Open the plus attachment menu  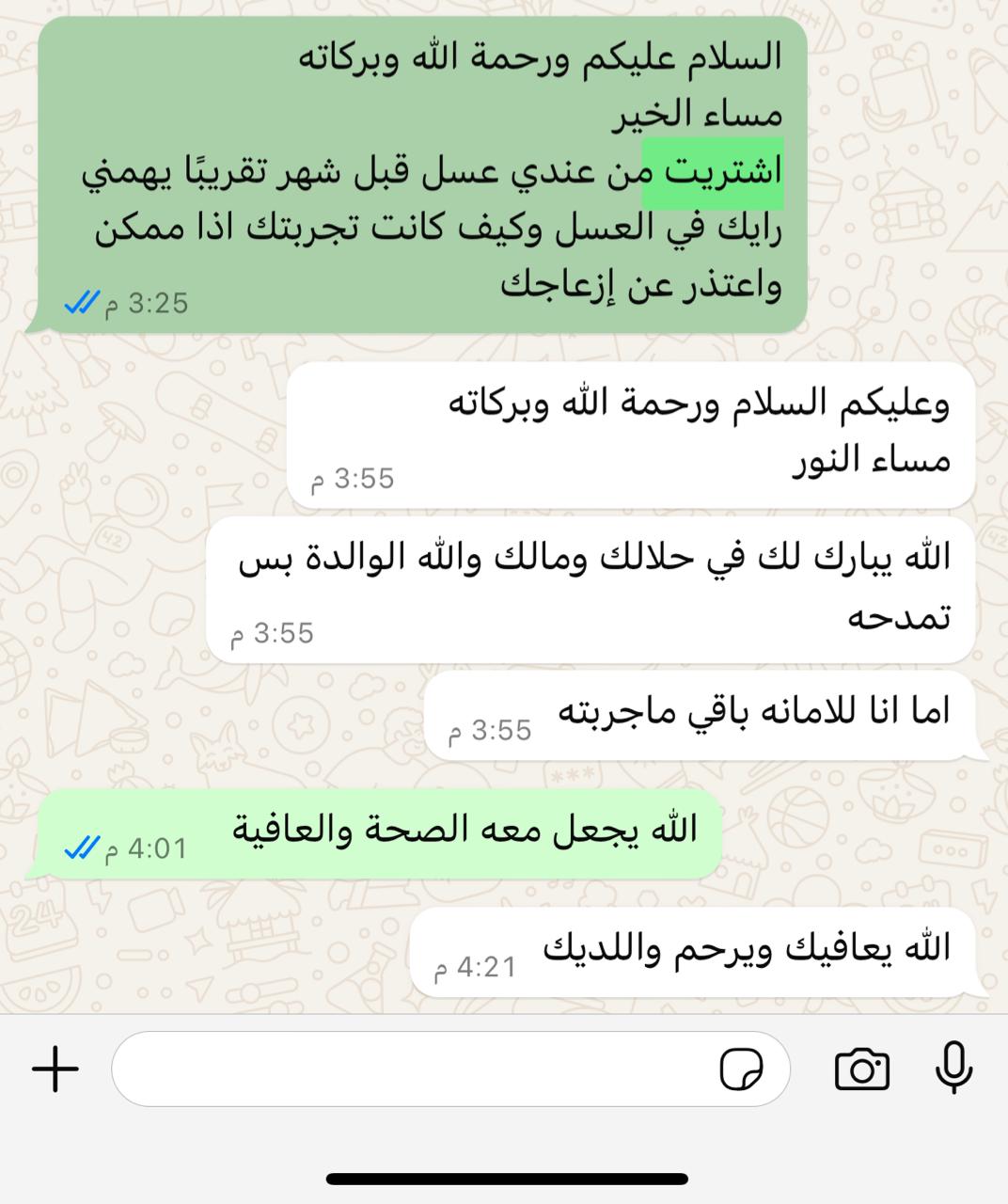55,1069
